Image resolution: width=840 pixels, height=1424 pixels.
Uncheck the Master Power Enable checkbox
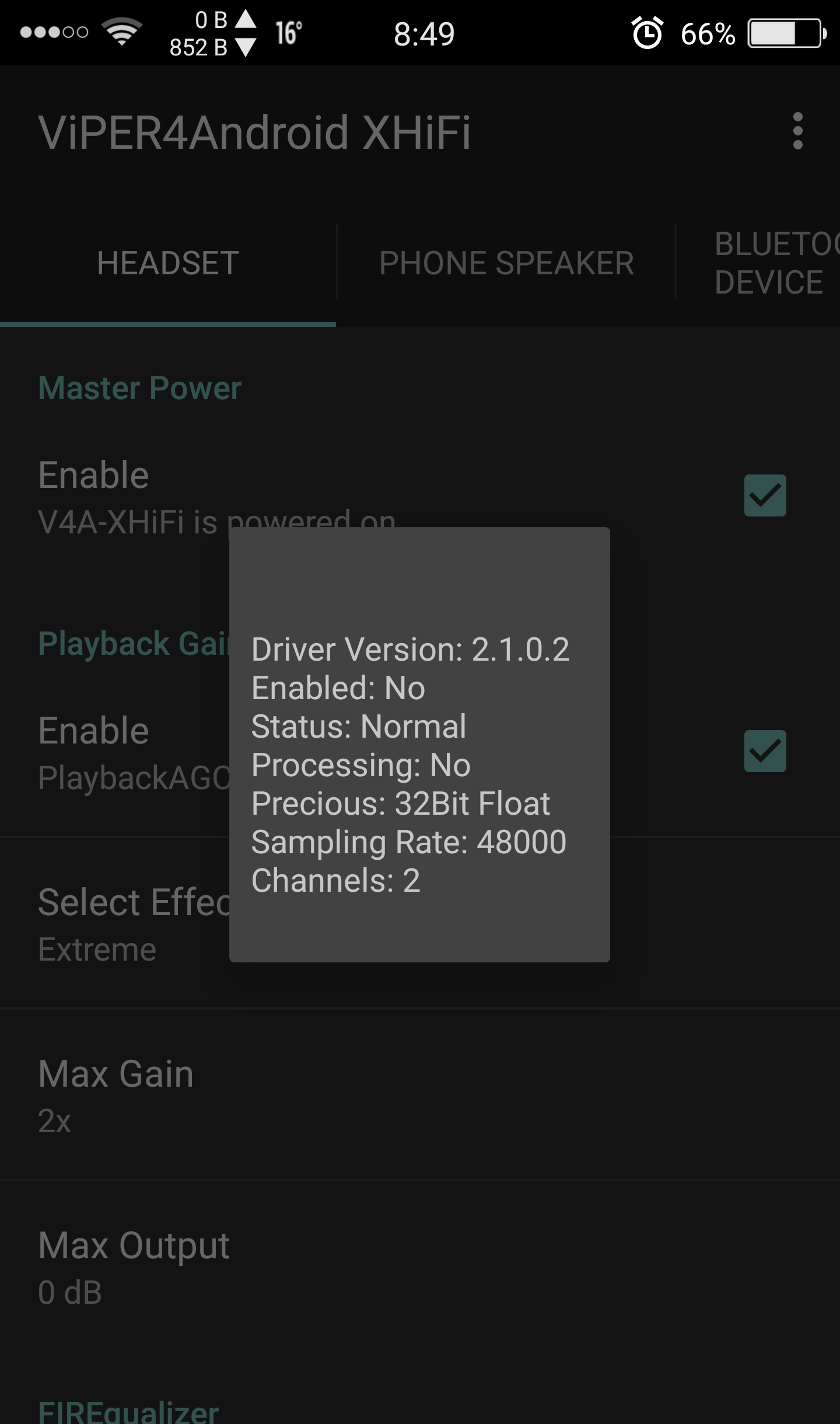pyautogui.click(x=765, y=495)
